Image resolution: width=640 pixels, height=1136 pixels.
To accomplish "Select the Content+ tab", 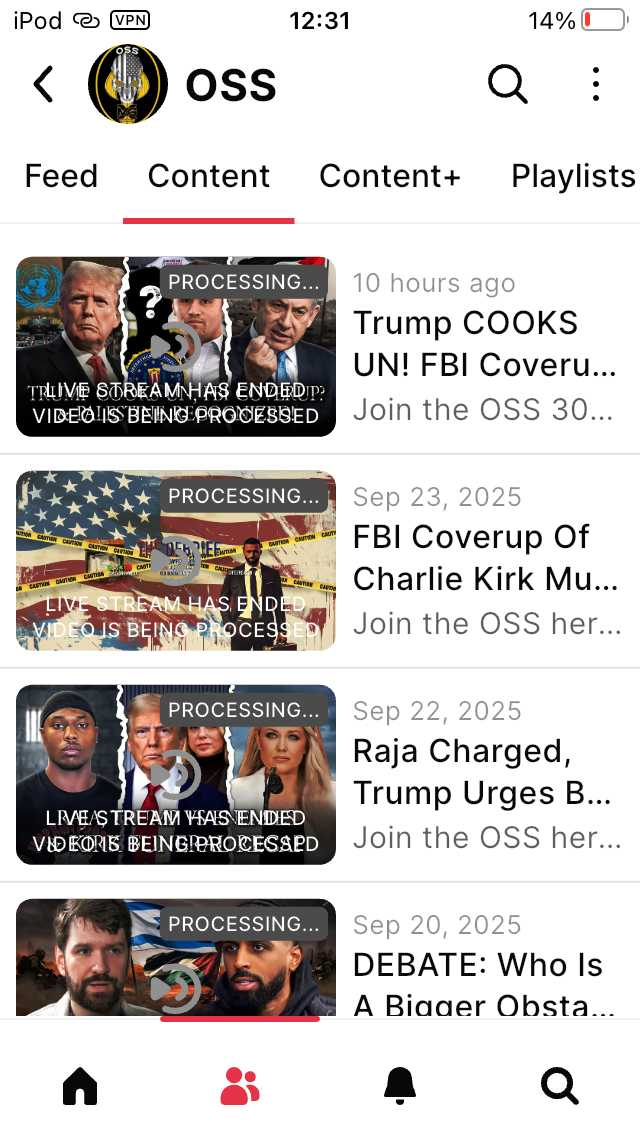I will 390,176.
